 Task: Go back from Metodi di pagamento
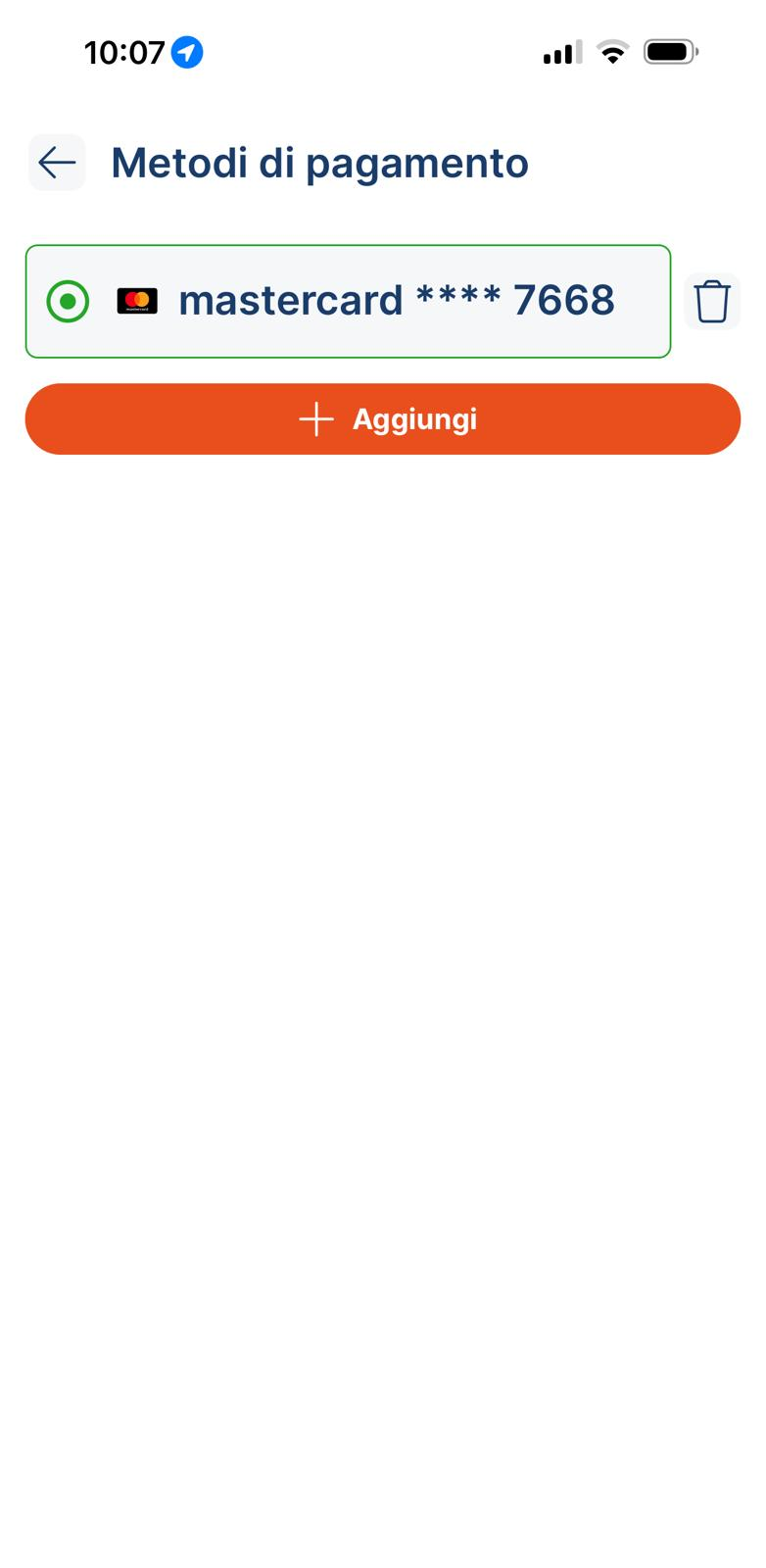tap(57, 163)
